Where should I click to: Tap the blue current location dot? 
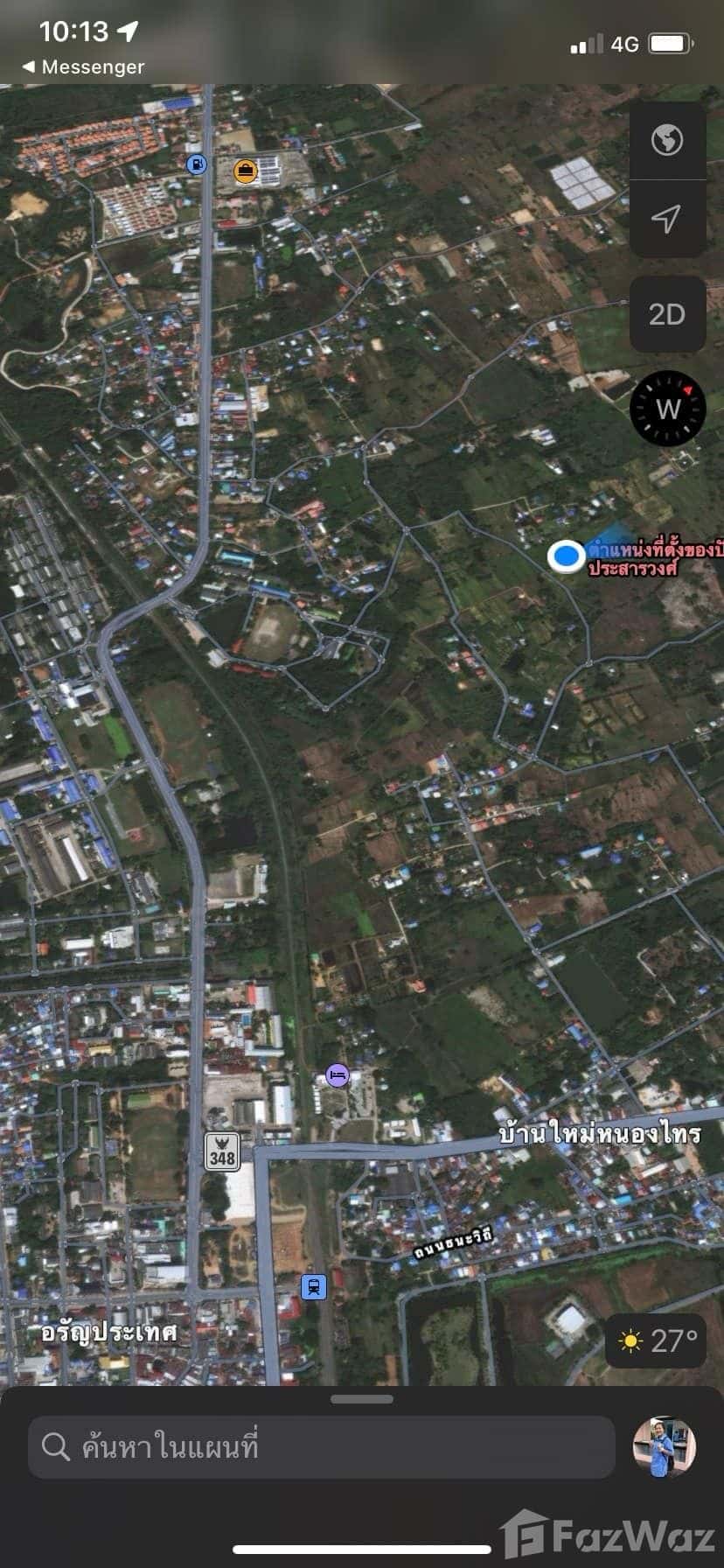click(567, 556)
